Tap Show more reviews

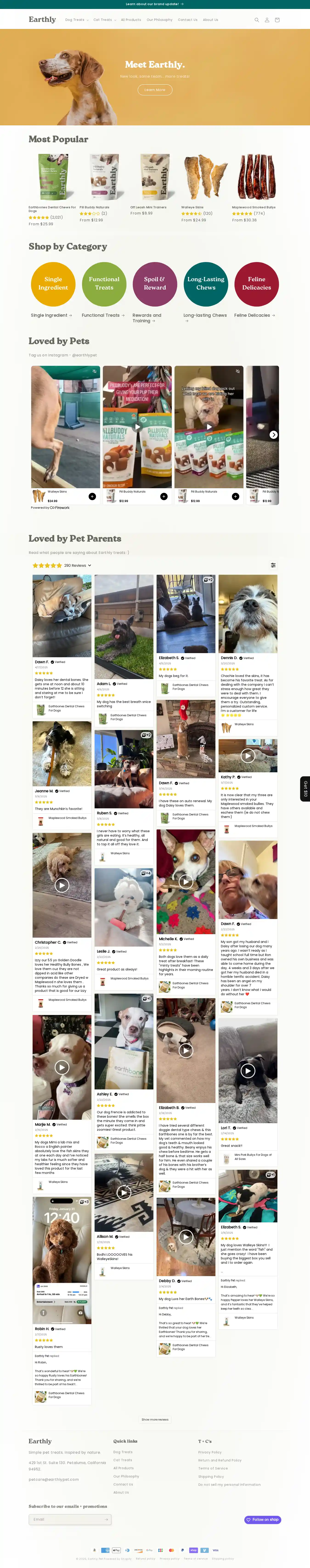point(155,1419)
